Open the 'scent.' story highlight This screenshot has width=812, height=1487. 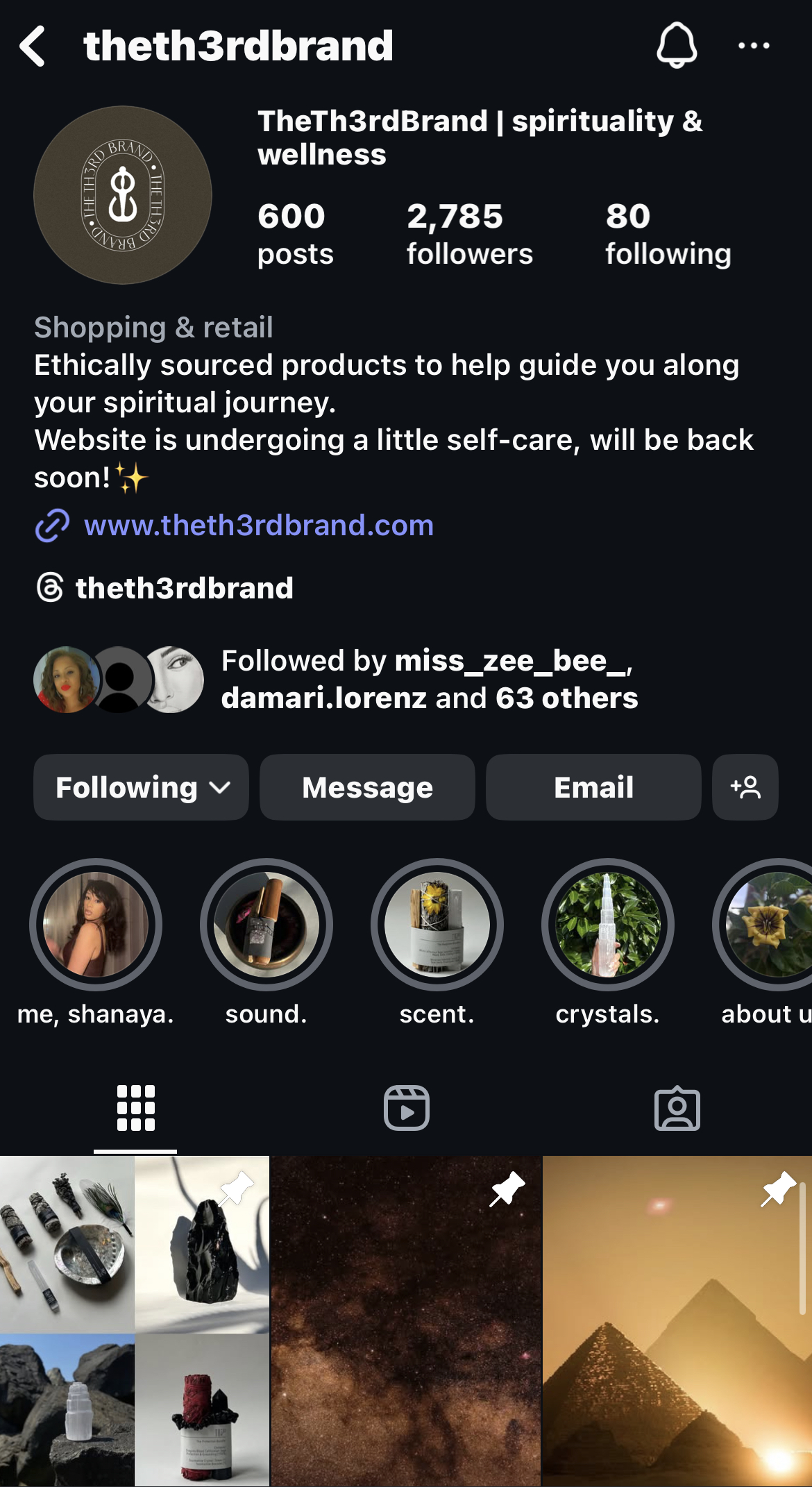437,925
